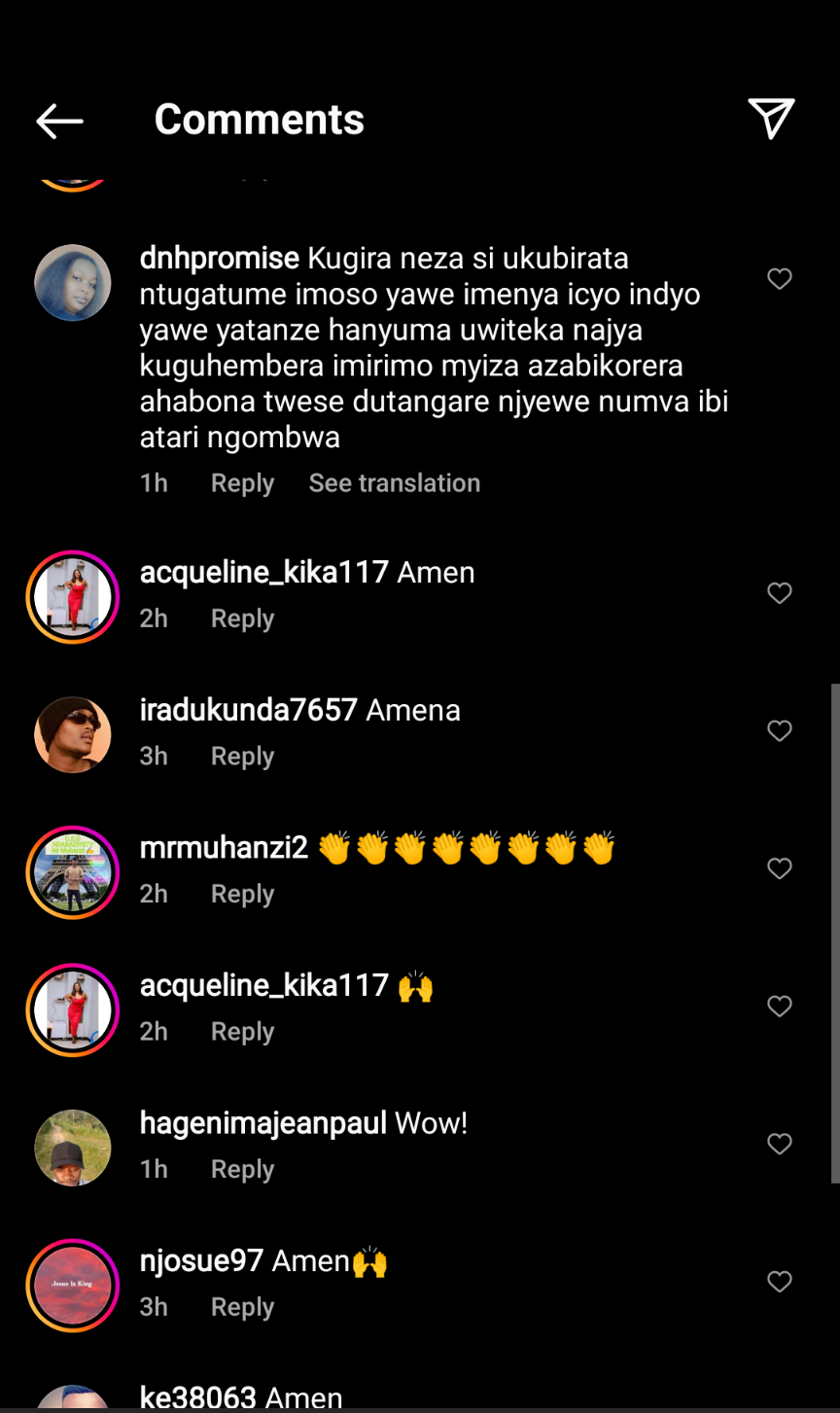The height and width of the screenshot is (1413, 840).
Task: Open the share/send icon in header
Action: (771, 119)
